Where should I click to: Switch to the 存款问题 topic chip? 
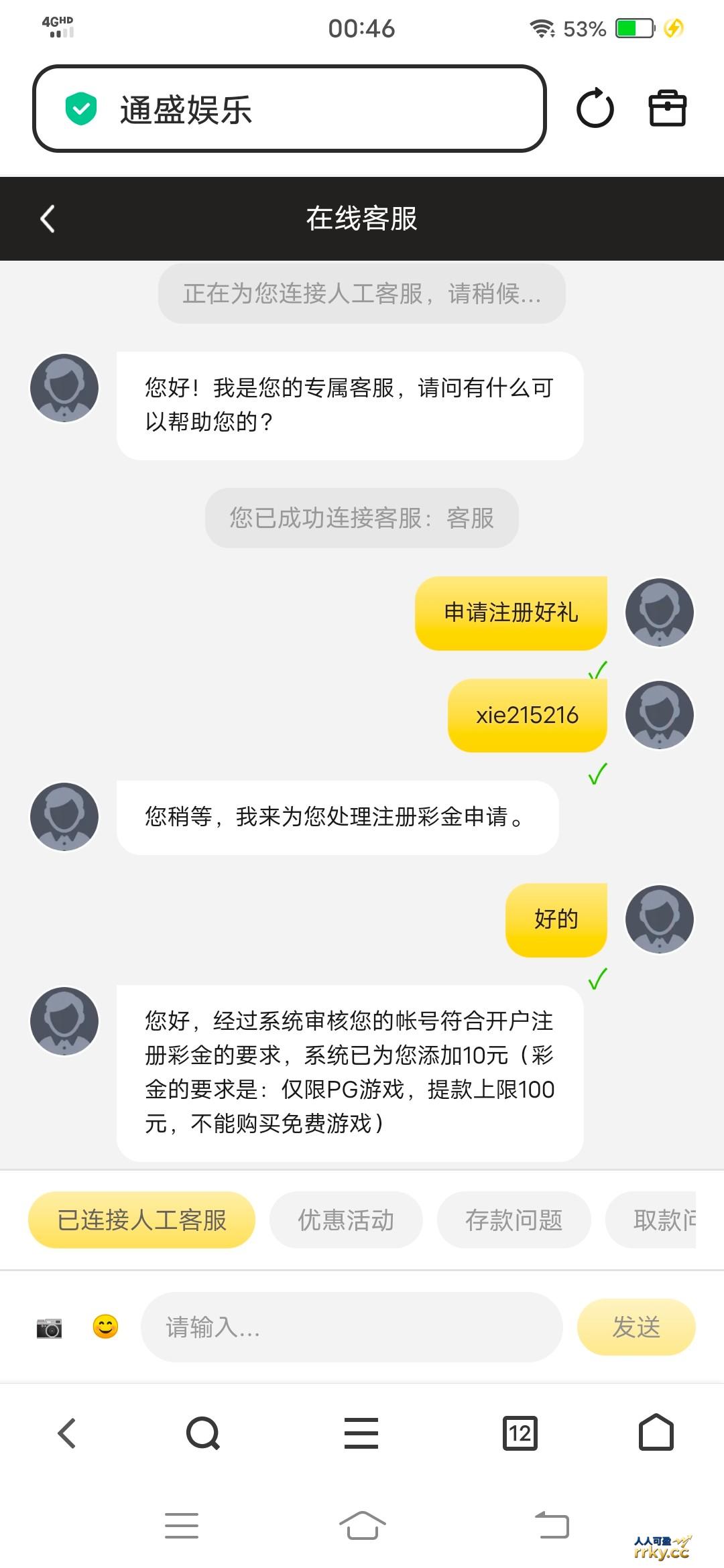tap(514, 1220)
